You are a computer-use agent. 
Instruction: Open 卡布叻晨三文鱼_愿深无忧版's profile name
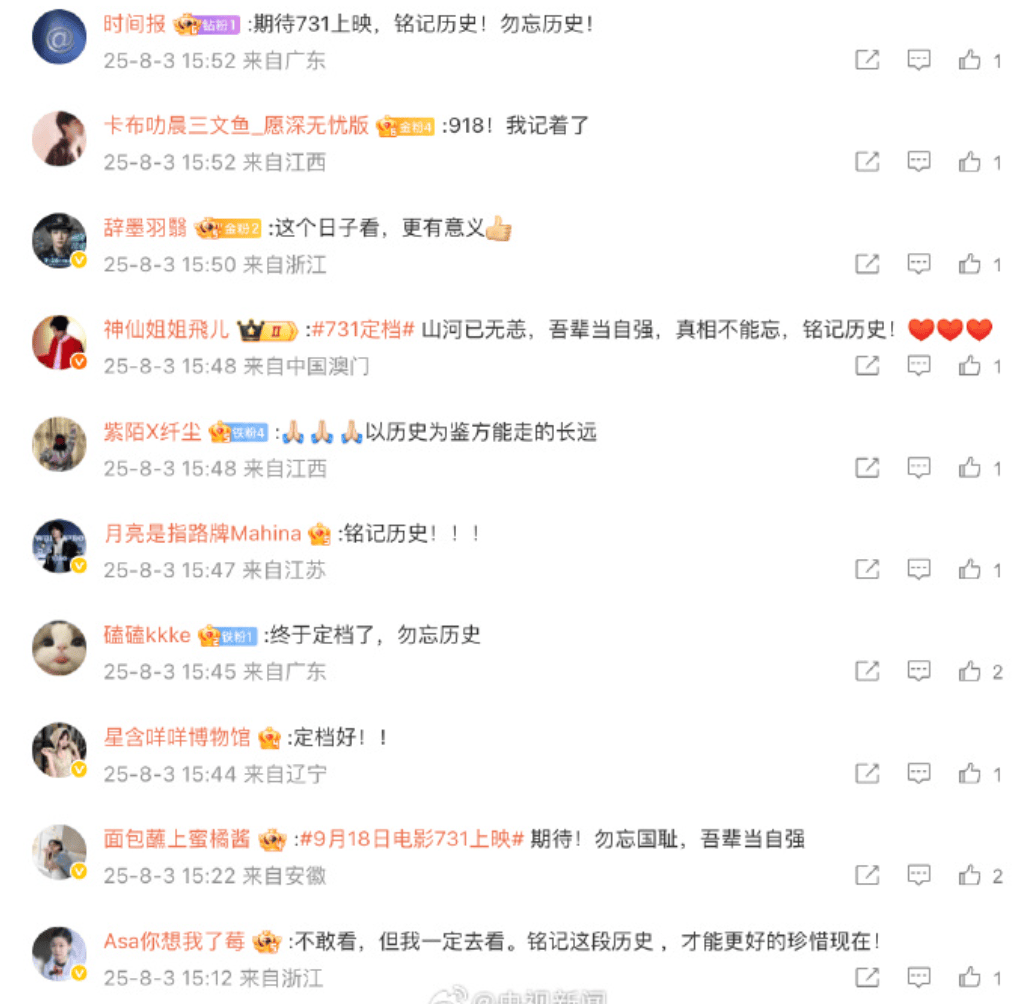point(236,126)
